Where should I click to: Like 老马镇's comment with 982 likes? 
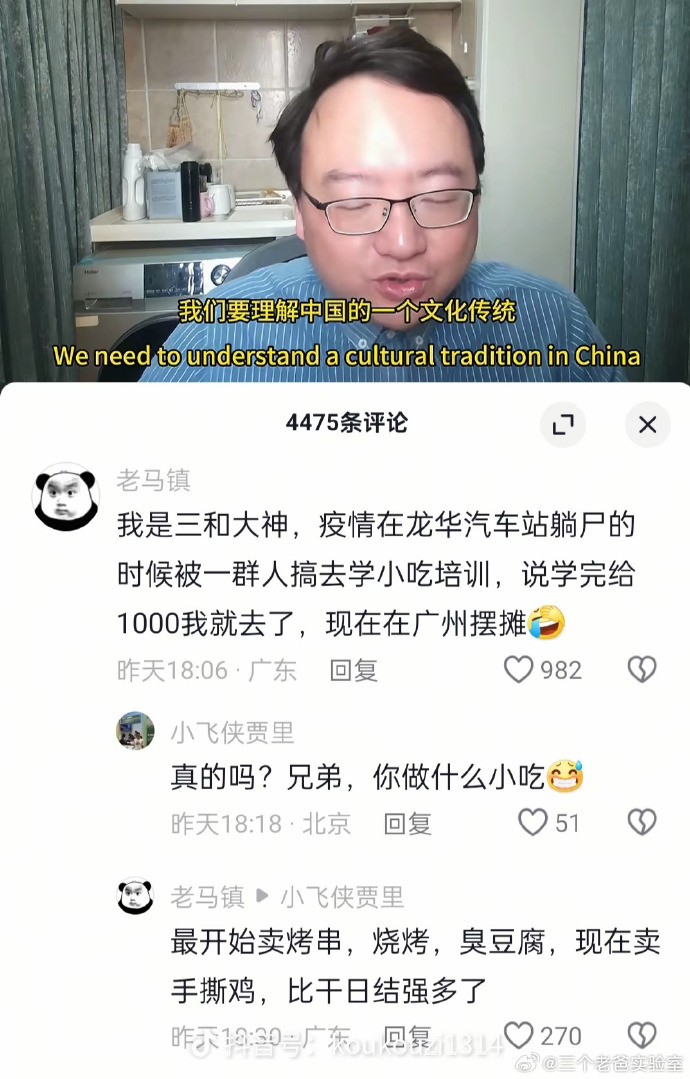click(x=518, y=669)
